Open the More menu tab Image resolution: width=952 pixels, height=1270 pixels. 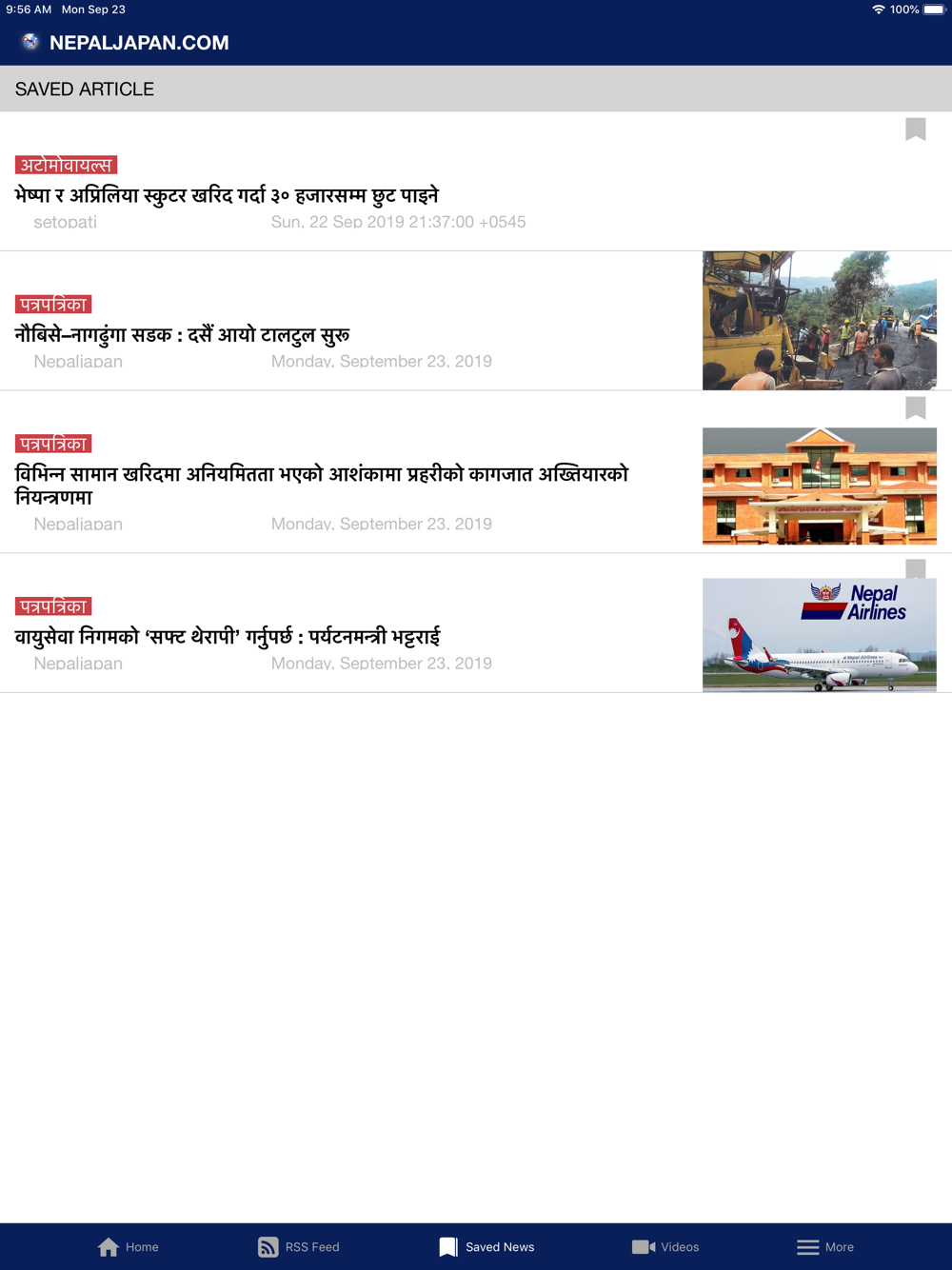(x=825, y=1247)
